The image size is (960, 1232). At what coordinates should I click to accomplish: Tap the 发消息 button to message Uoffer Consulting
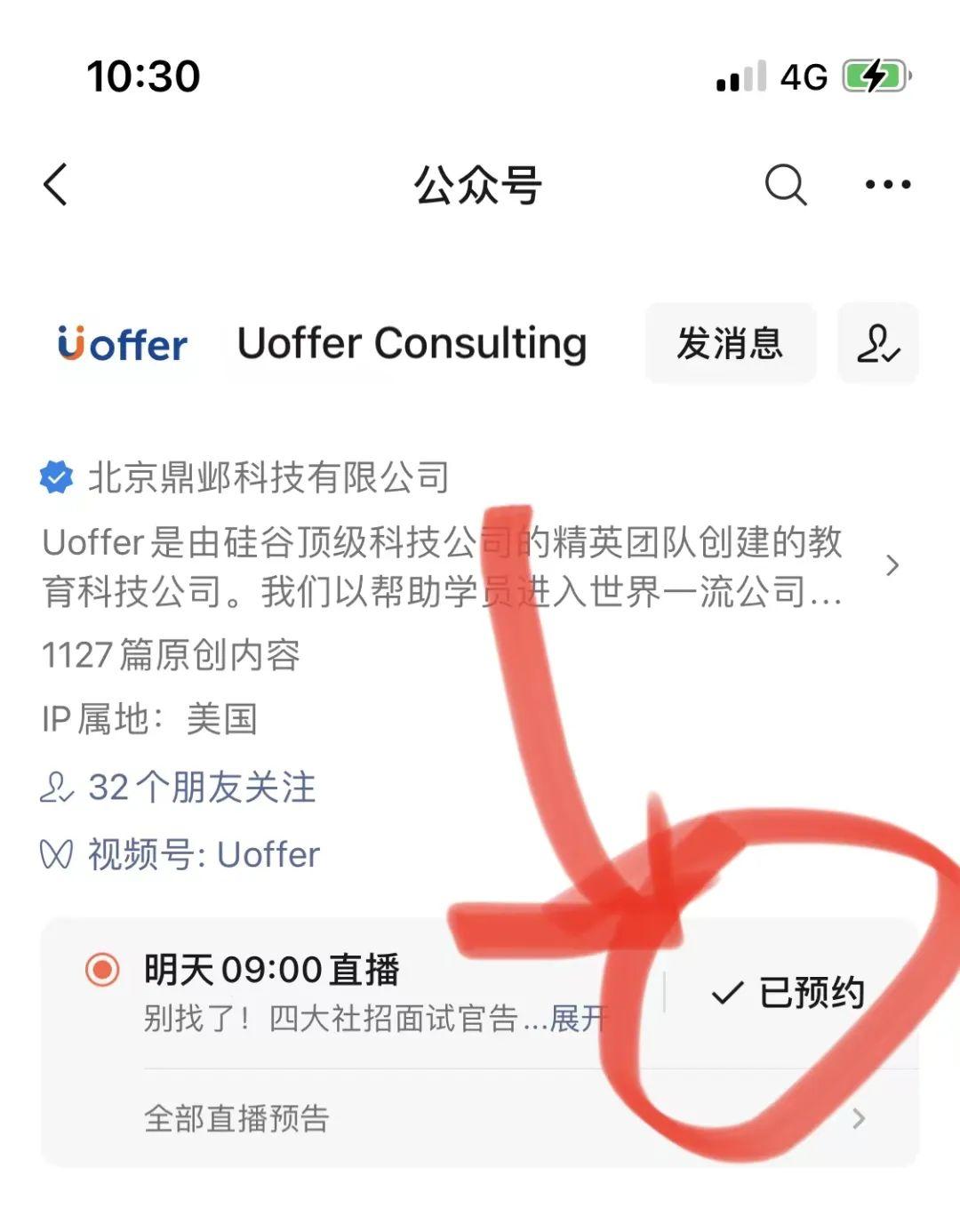pyautogui.click(x=731, y=345)
